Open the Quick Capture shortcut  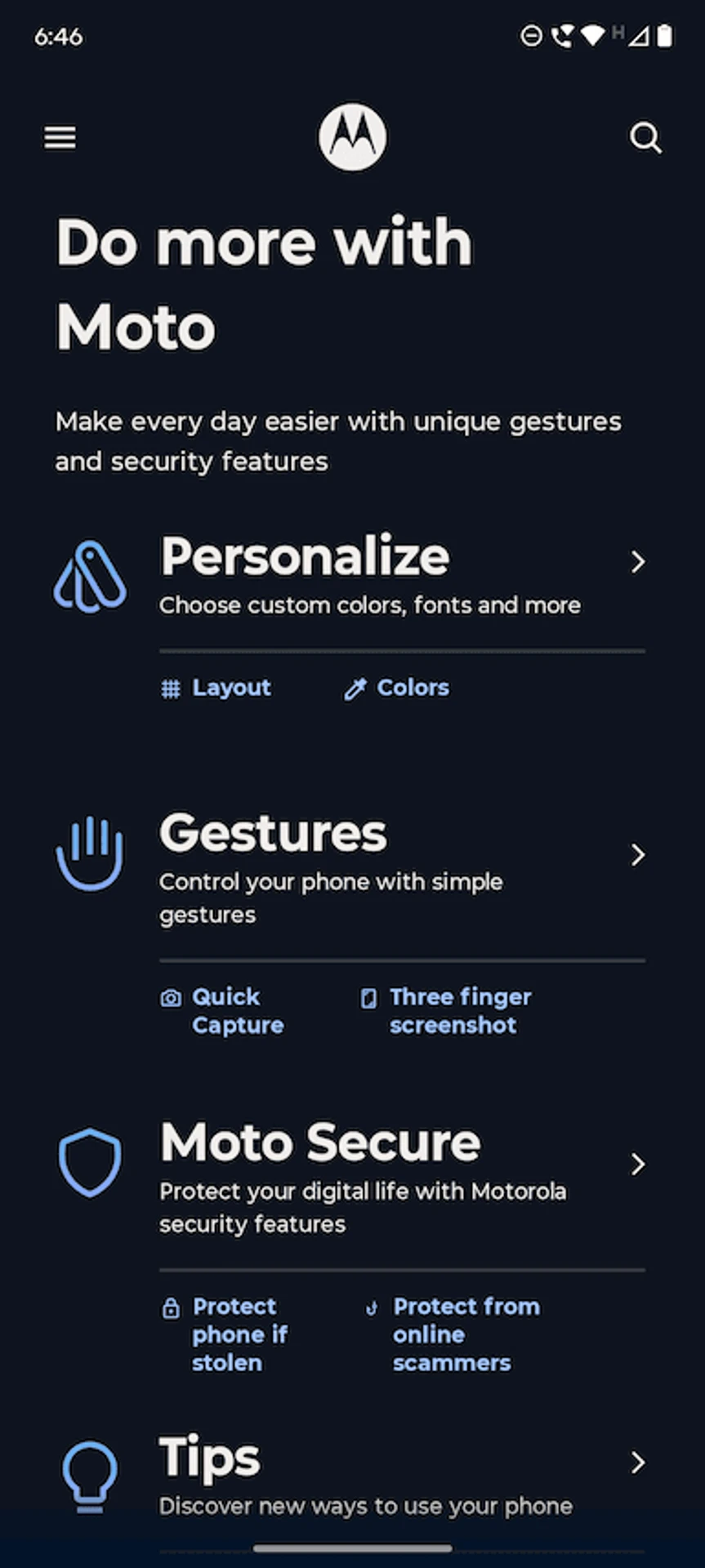[x=225, y=1011]
